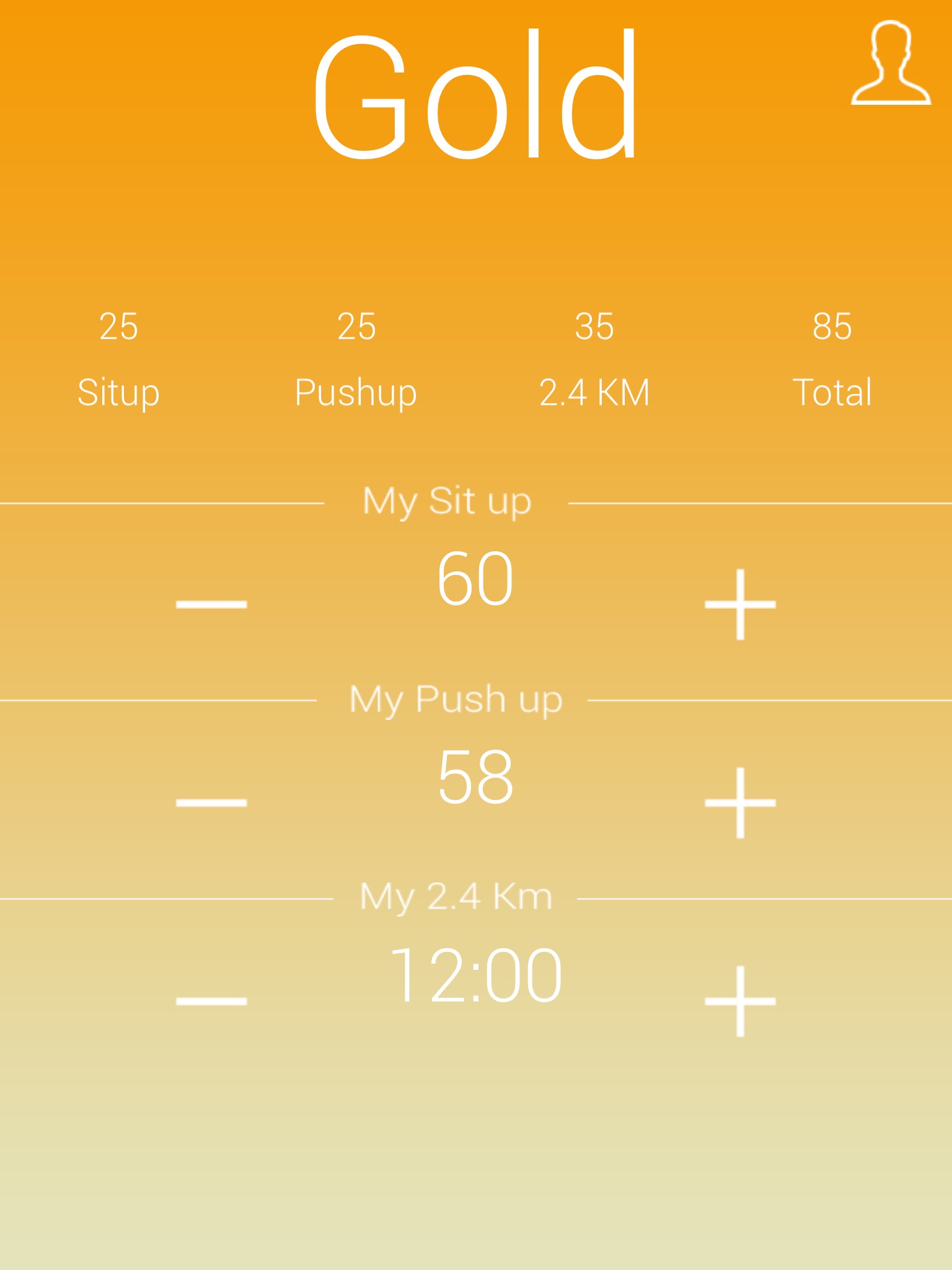Screen dimensions: 952x1270
Task: Decrease My Sit up count
Action: click(x=211, y=603)
